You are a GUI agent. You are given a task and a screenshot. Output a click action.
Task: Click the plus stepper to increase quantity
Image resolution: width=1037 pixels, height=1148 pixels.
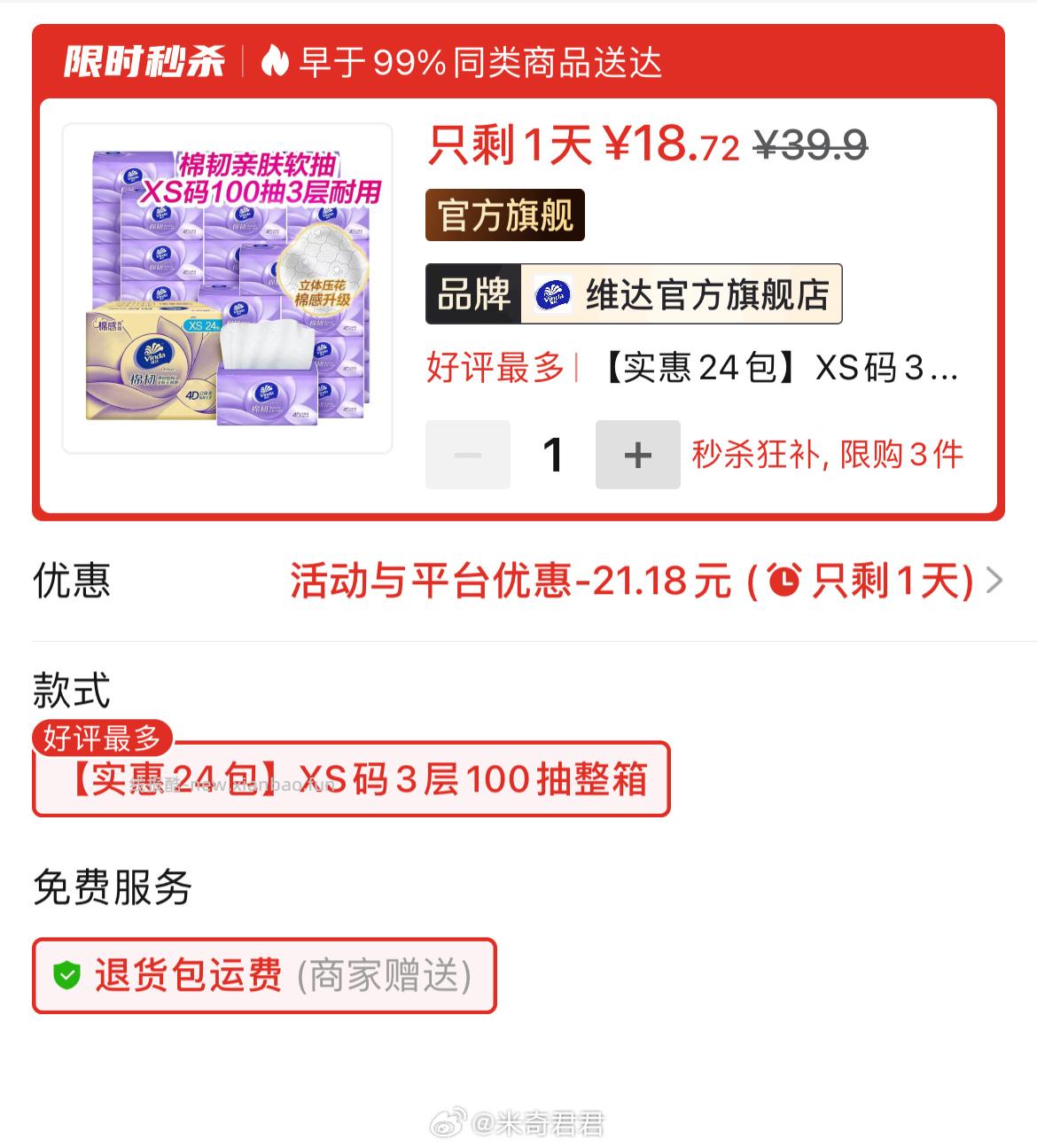coord(637,454)
